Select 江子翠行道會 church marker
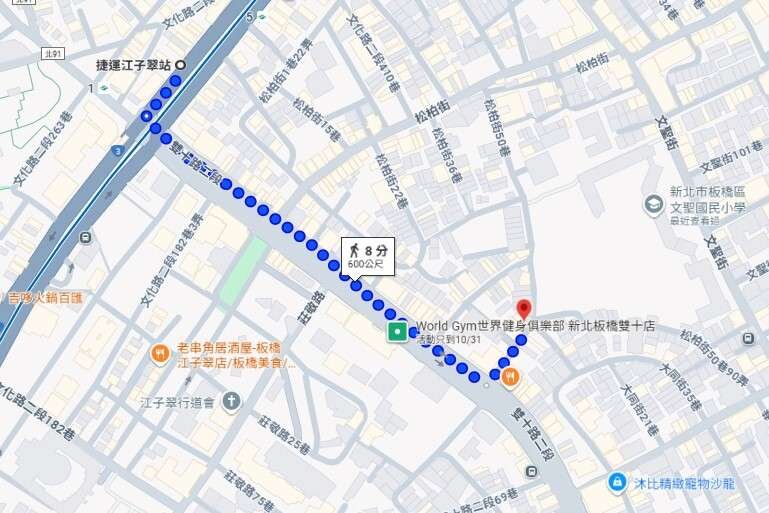This screenshot has height=513, width=769. (x=232, y=402)
